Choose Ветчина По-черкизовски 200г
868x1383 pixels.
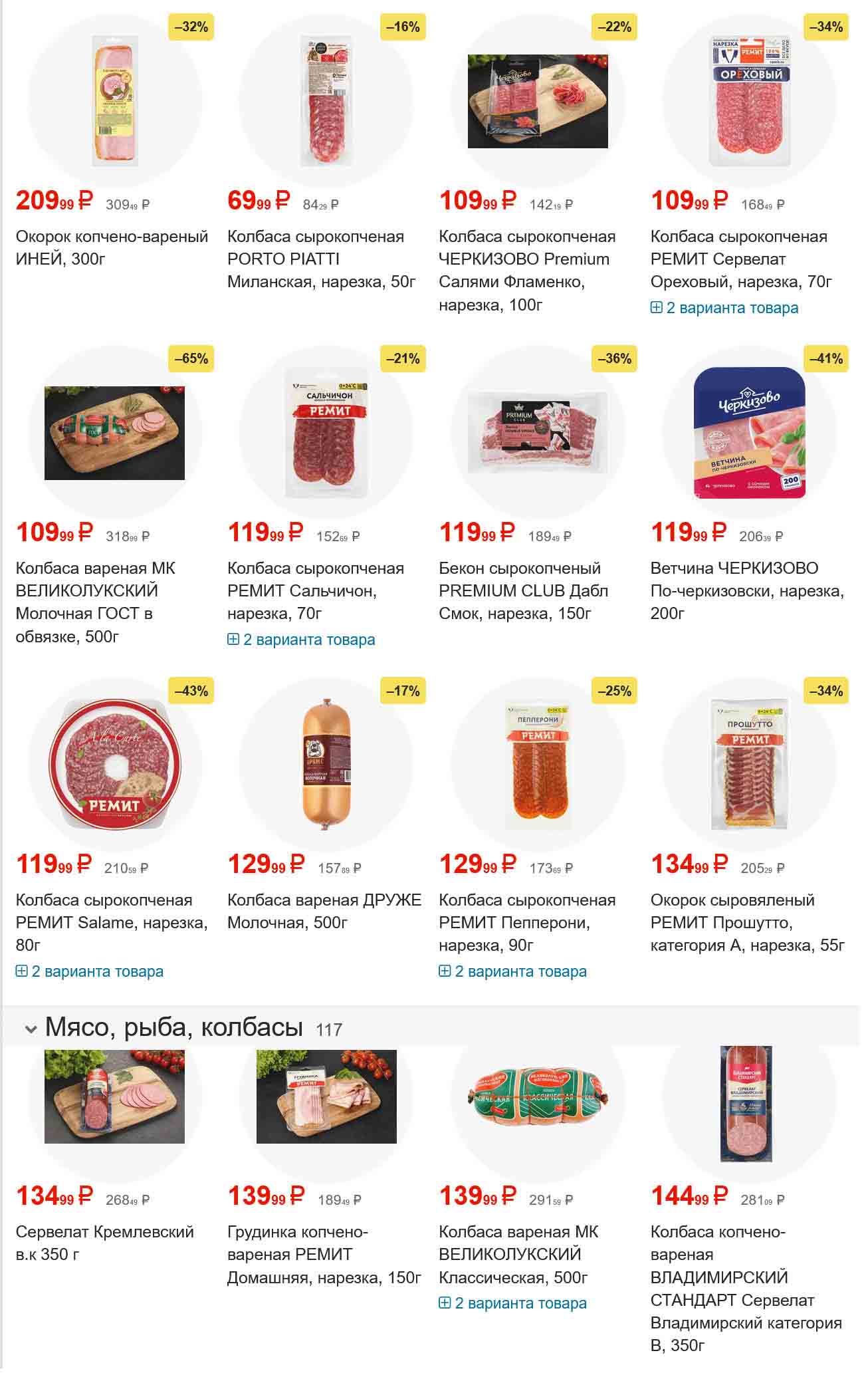coord(747,590)
